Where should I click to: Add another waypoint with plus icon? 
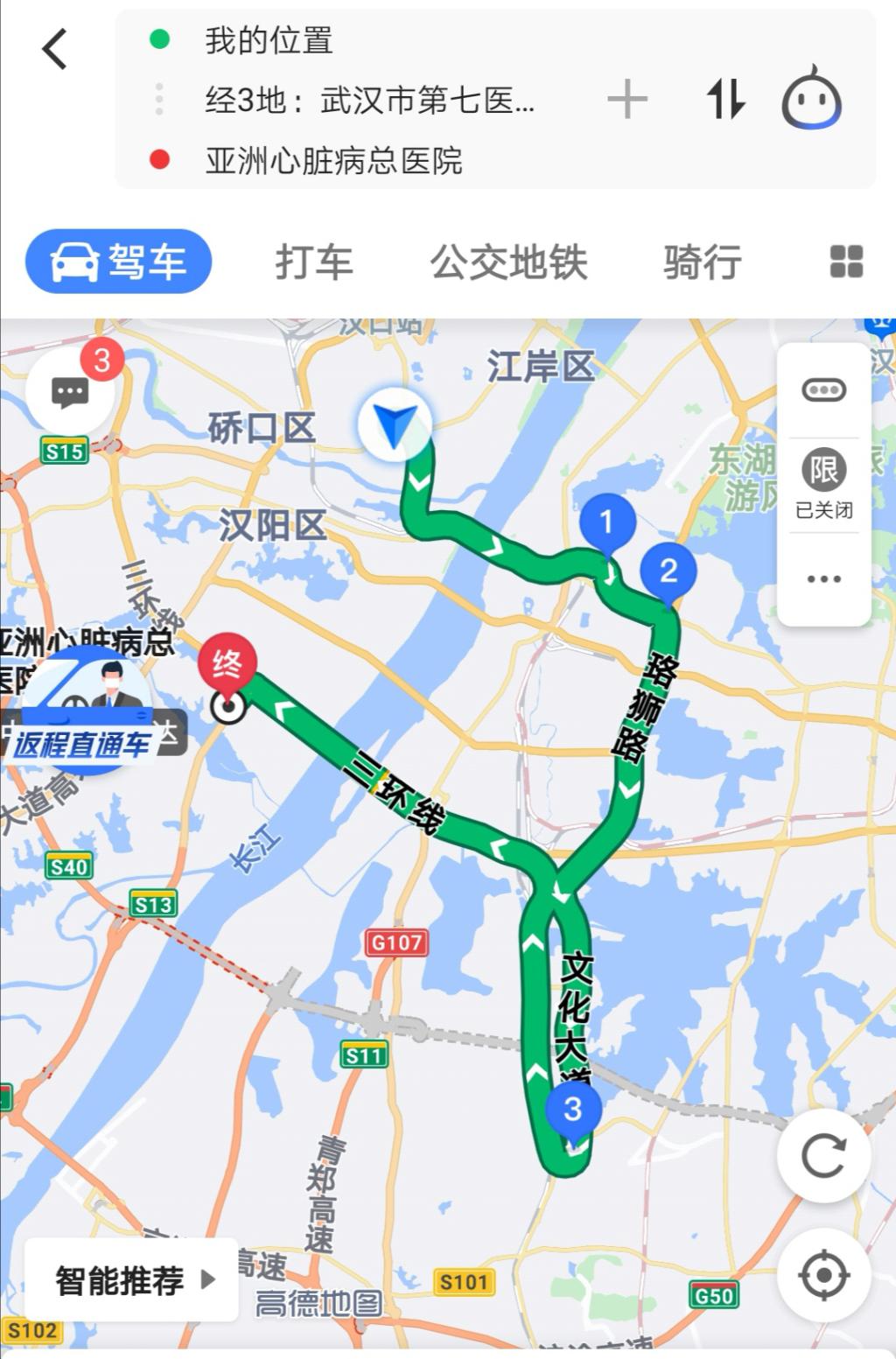click(627, 99)
